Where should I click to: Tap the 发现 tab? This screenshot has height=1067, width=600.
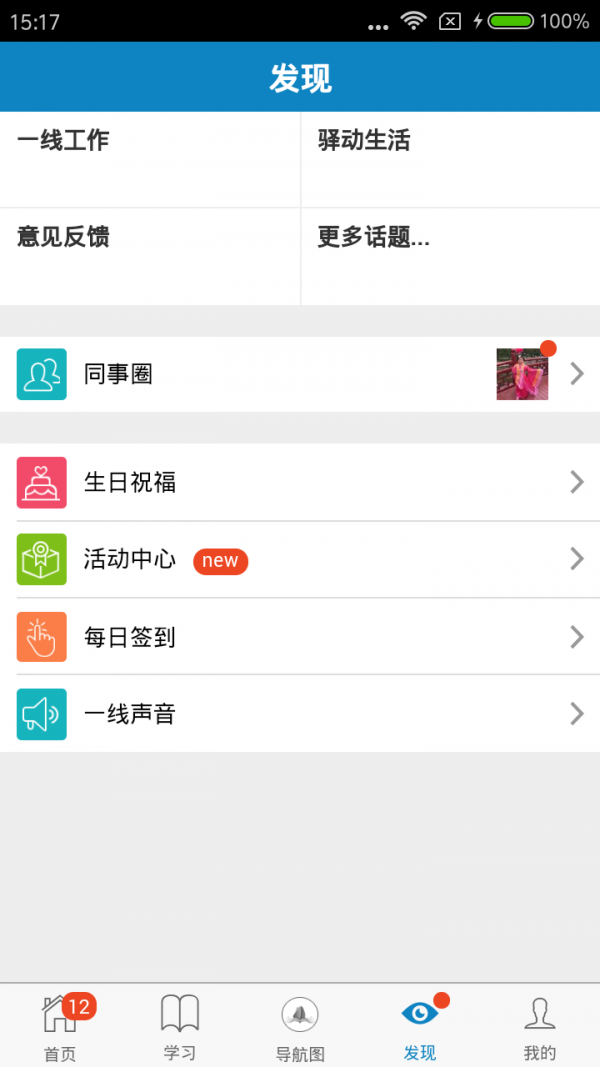click(420, 1027)
